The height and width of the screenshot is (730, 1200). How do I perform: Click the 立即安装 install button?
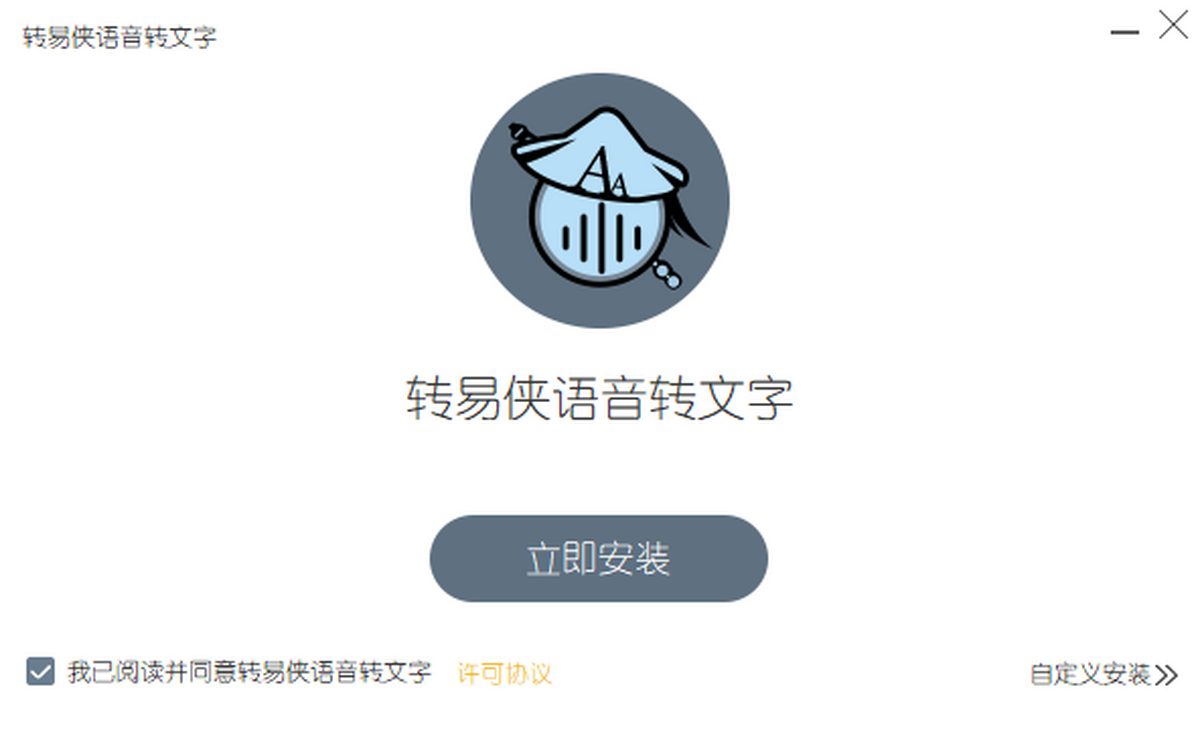click(x=598, y=559)
